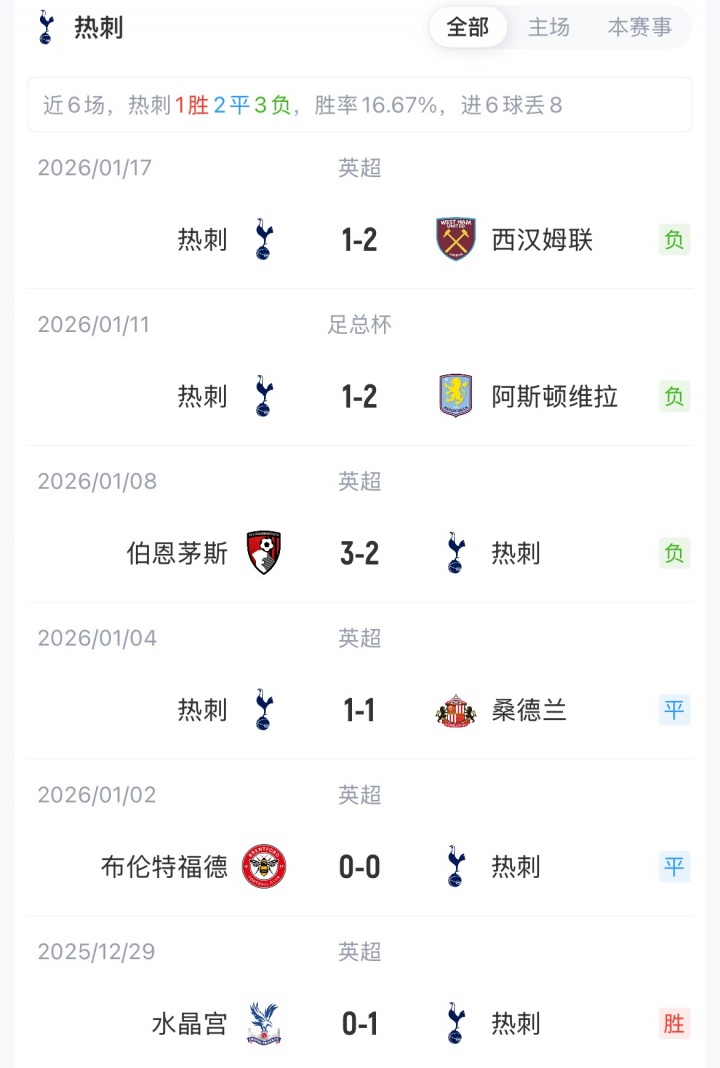Open the 水晶宫 vs 热刺 match
Viewport: 720px width, 1068px height.
pos(359,1023)
